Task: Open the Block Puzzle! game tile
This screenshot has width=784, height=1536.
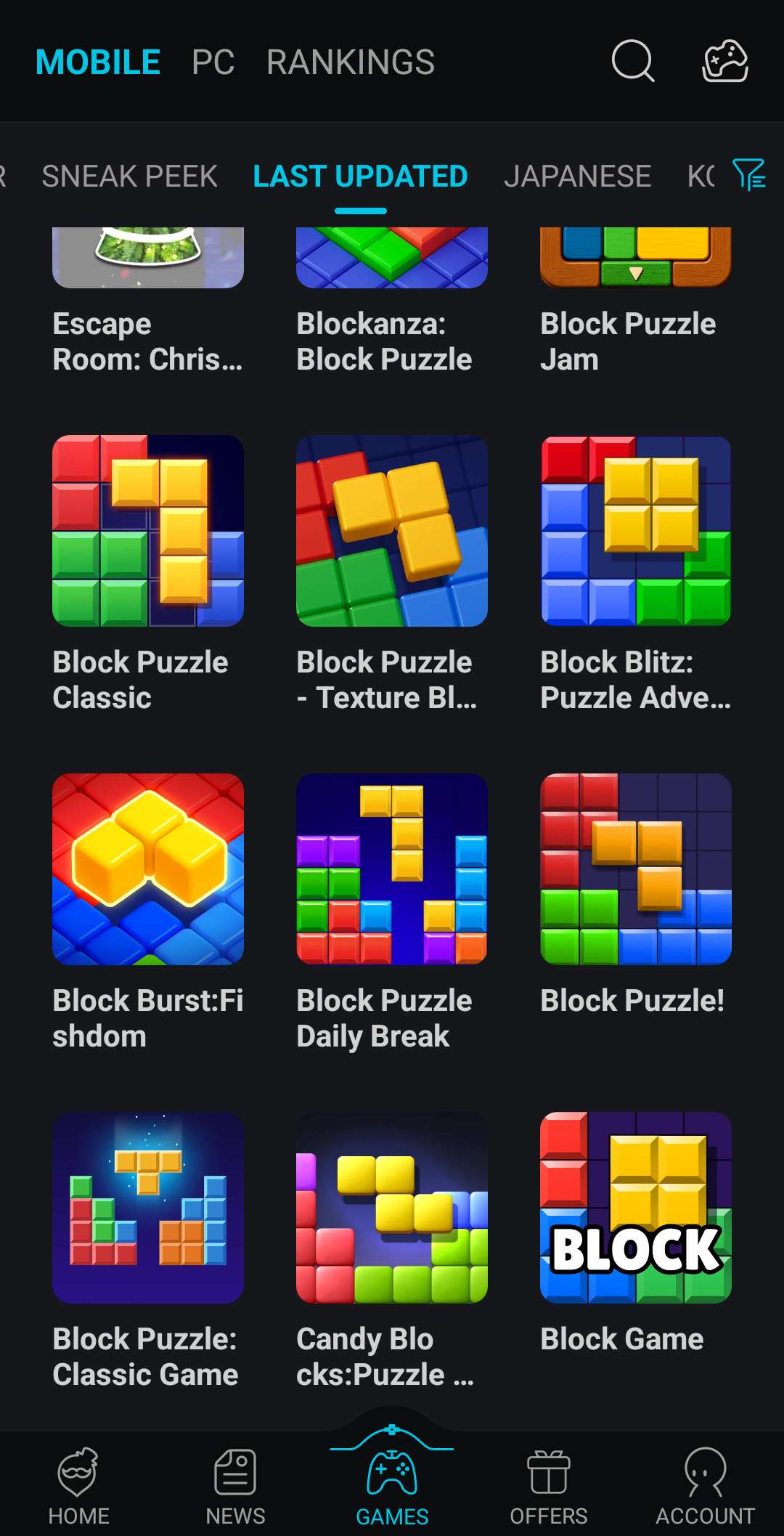Action: point(636,869)
